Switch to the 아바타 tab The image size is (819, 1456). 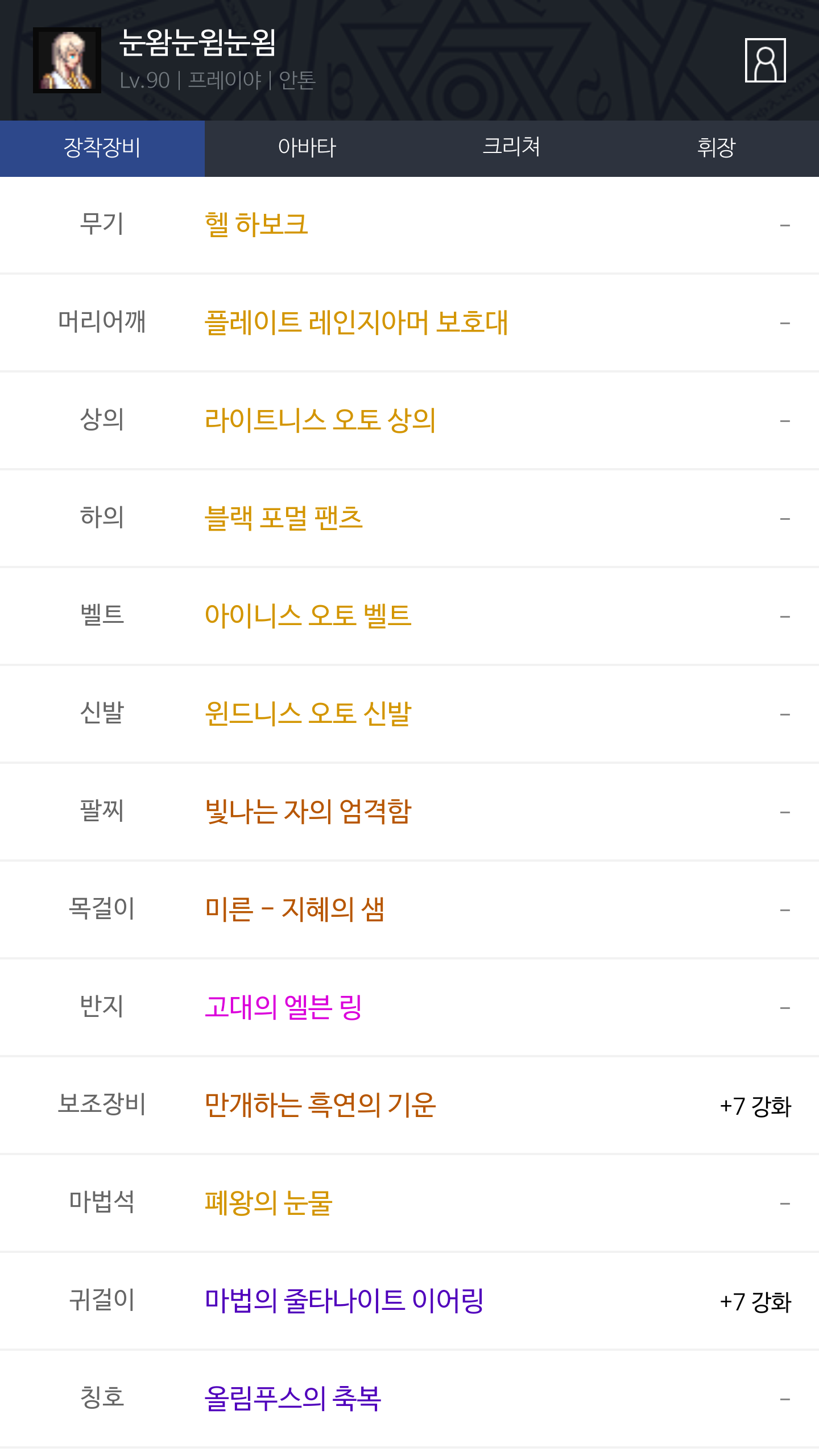click(x=307, y=148)
